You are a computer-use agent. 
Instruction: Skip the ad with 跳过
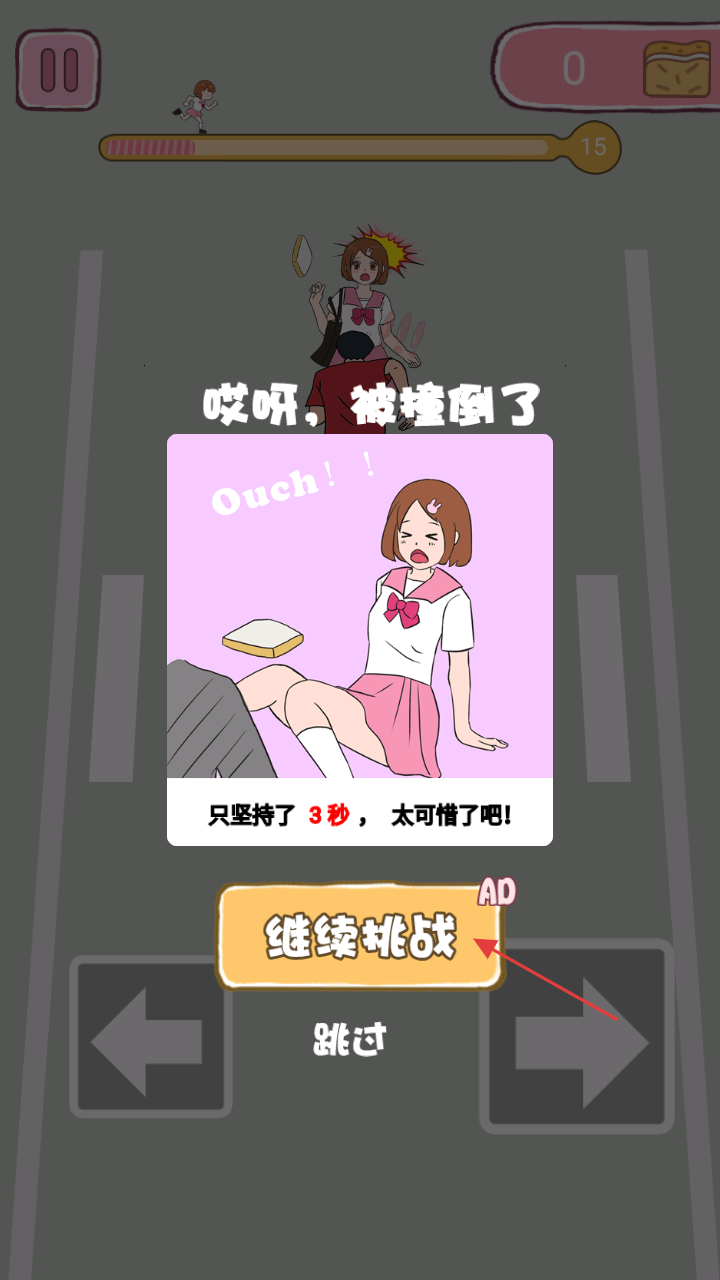pos(349,1040)
